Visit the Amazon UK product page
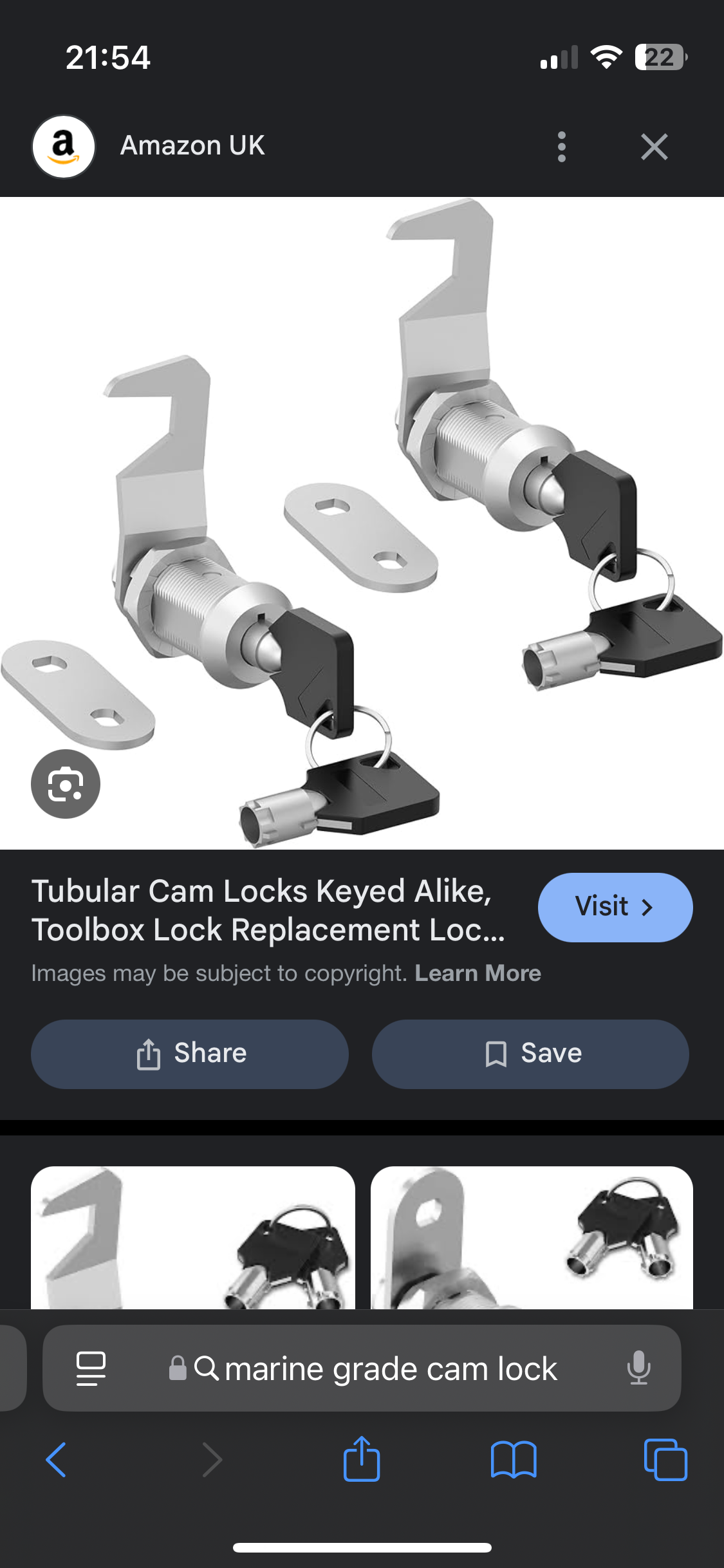Viewport: 724px width, 1568px height. tap(615, 907)
